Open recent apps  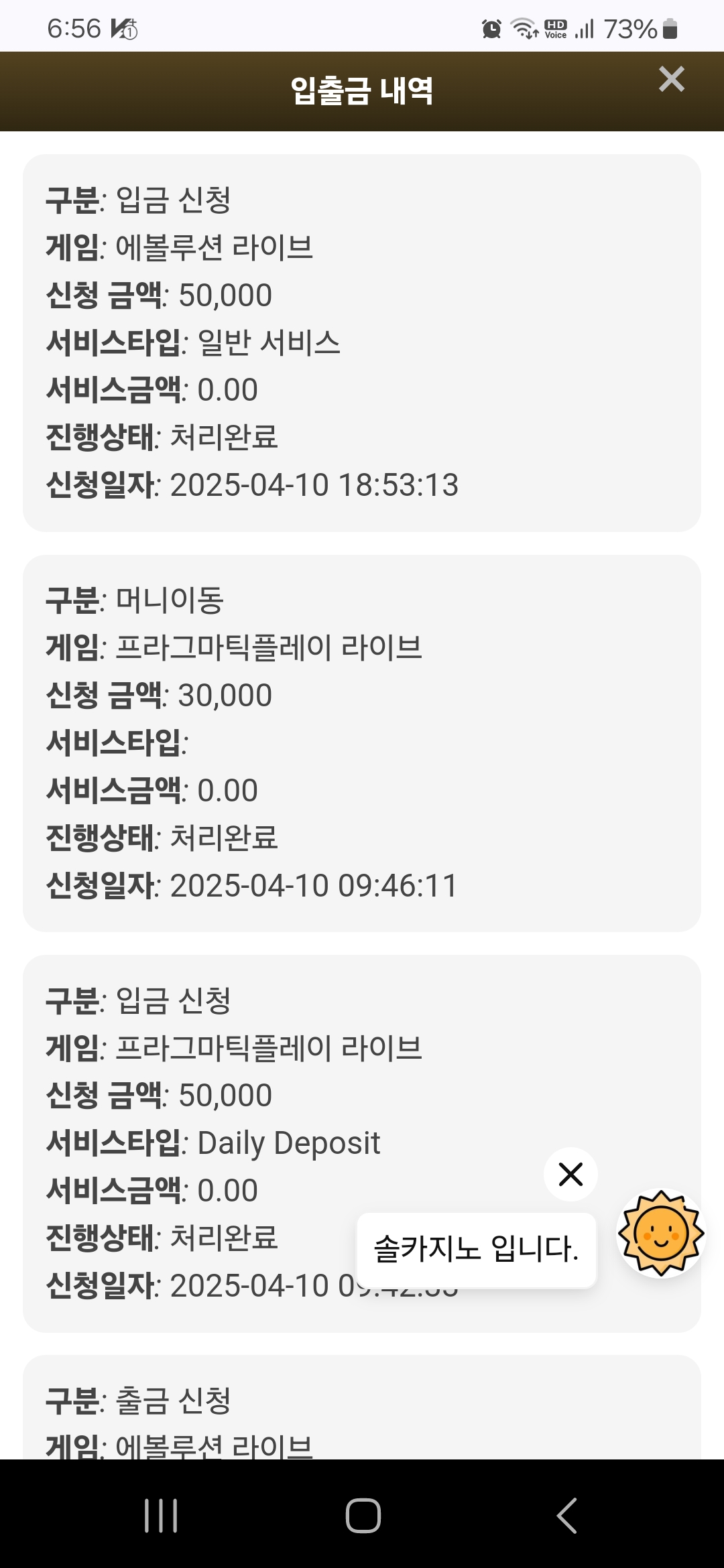click(161, 1516)
